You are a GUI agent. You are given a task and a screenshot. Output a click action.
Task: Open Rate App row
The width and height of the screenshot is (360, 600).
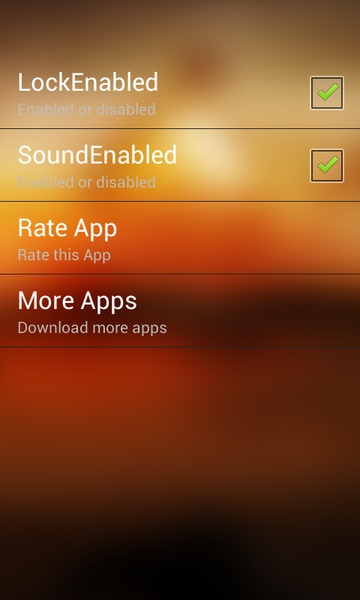pos(180,238)
